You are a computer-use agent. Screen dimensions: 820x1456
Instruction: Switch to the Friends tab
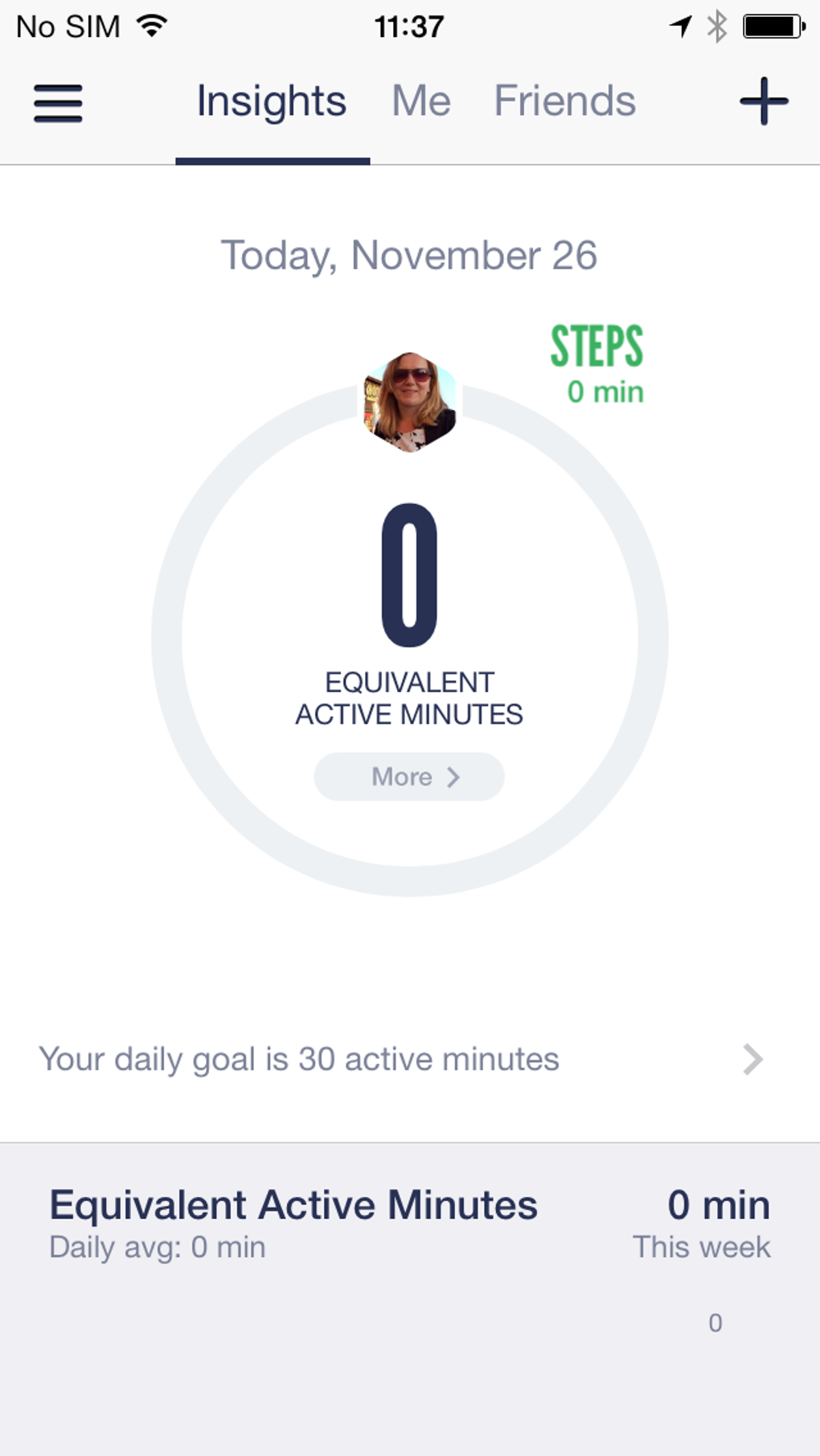(x=564, y=101)
